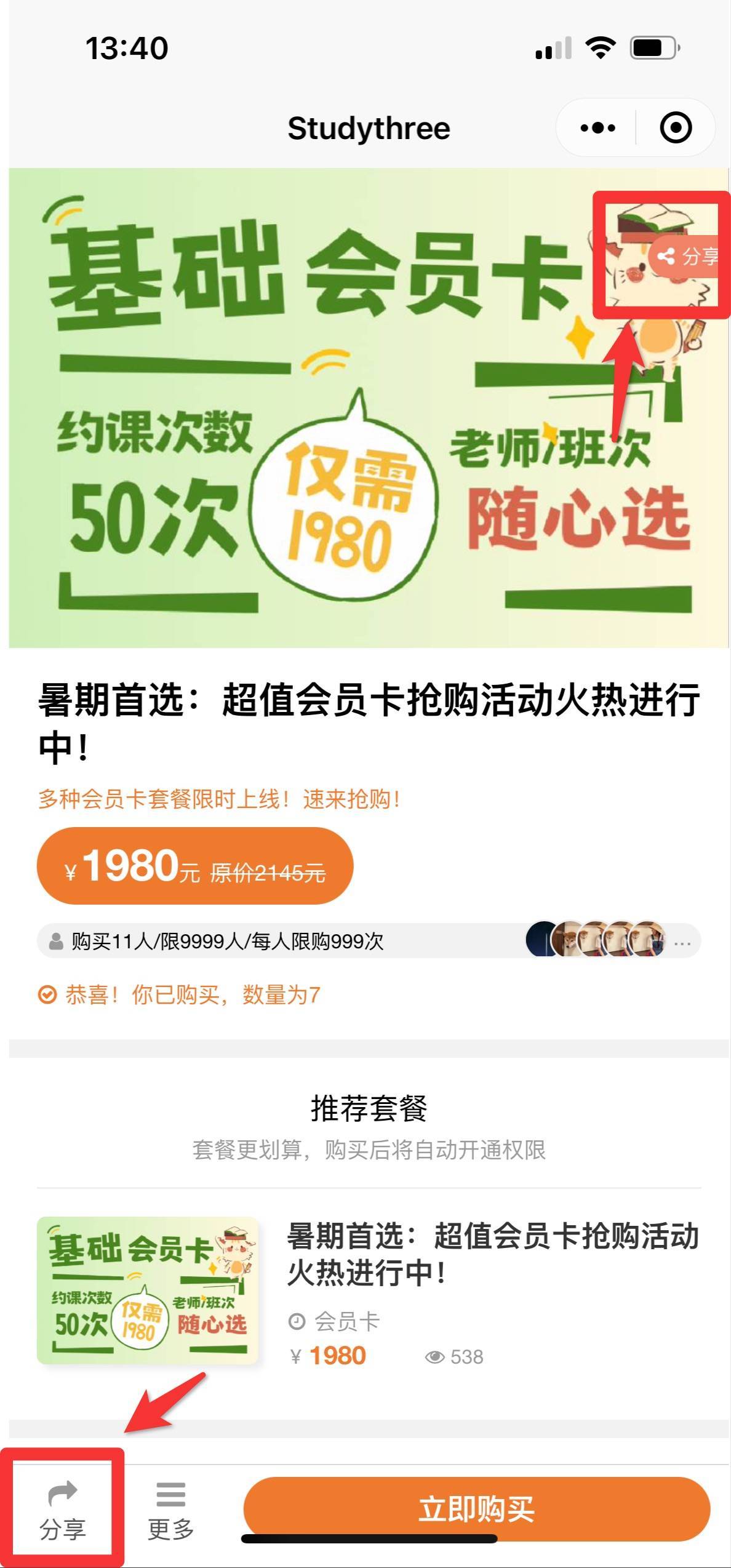Viewport: 731px width, 1568px height.
Task: Tap 分享 in the bottom bar
Action: 62,1513
